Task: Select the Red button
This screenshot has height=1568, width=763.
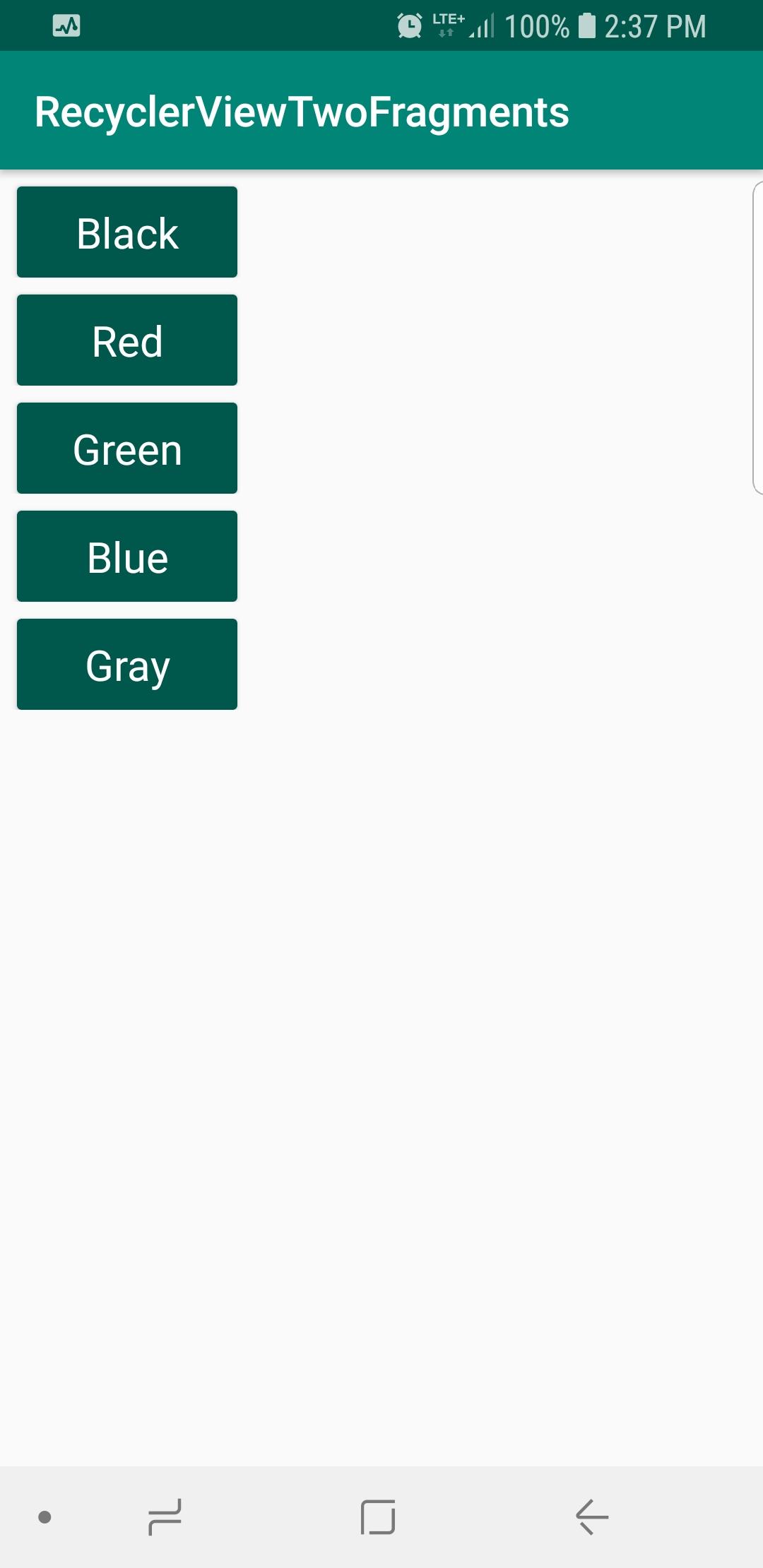Action: pos(127,340)
